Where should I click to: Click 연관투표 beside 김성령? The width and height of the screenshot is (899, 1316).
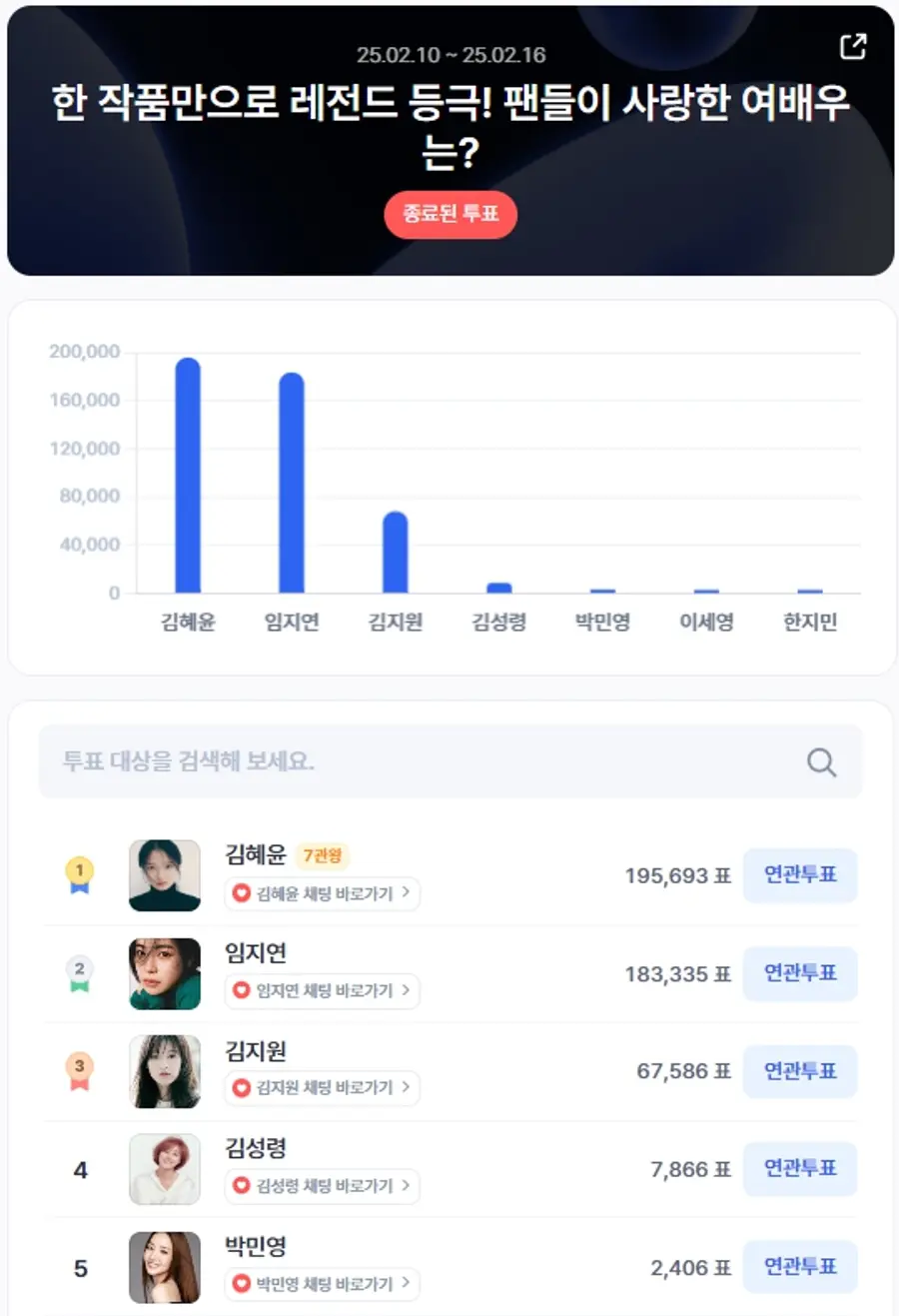(800, 1169)
